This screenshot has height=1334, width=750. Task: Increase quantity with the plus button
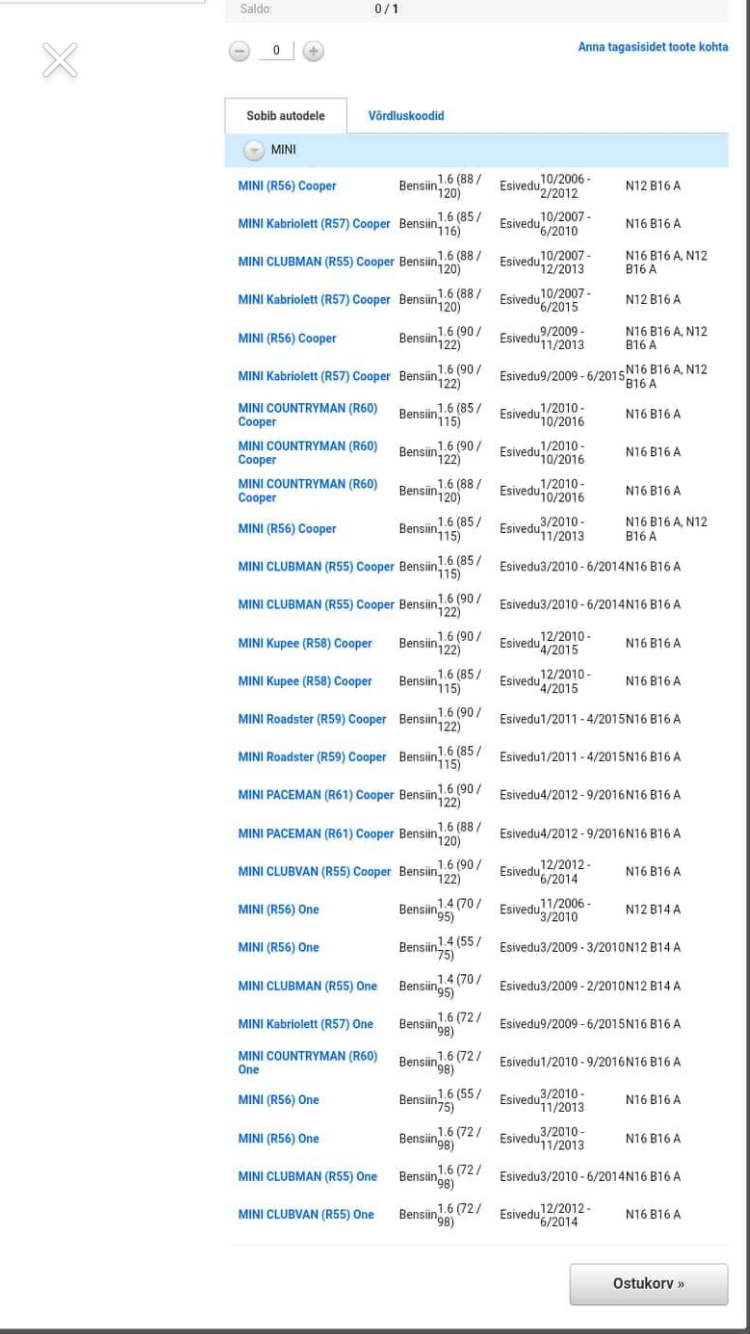tap(313, 51)
